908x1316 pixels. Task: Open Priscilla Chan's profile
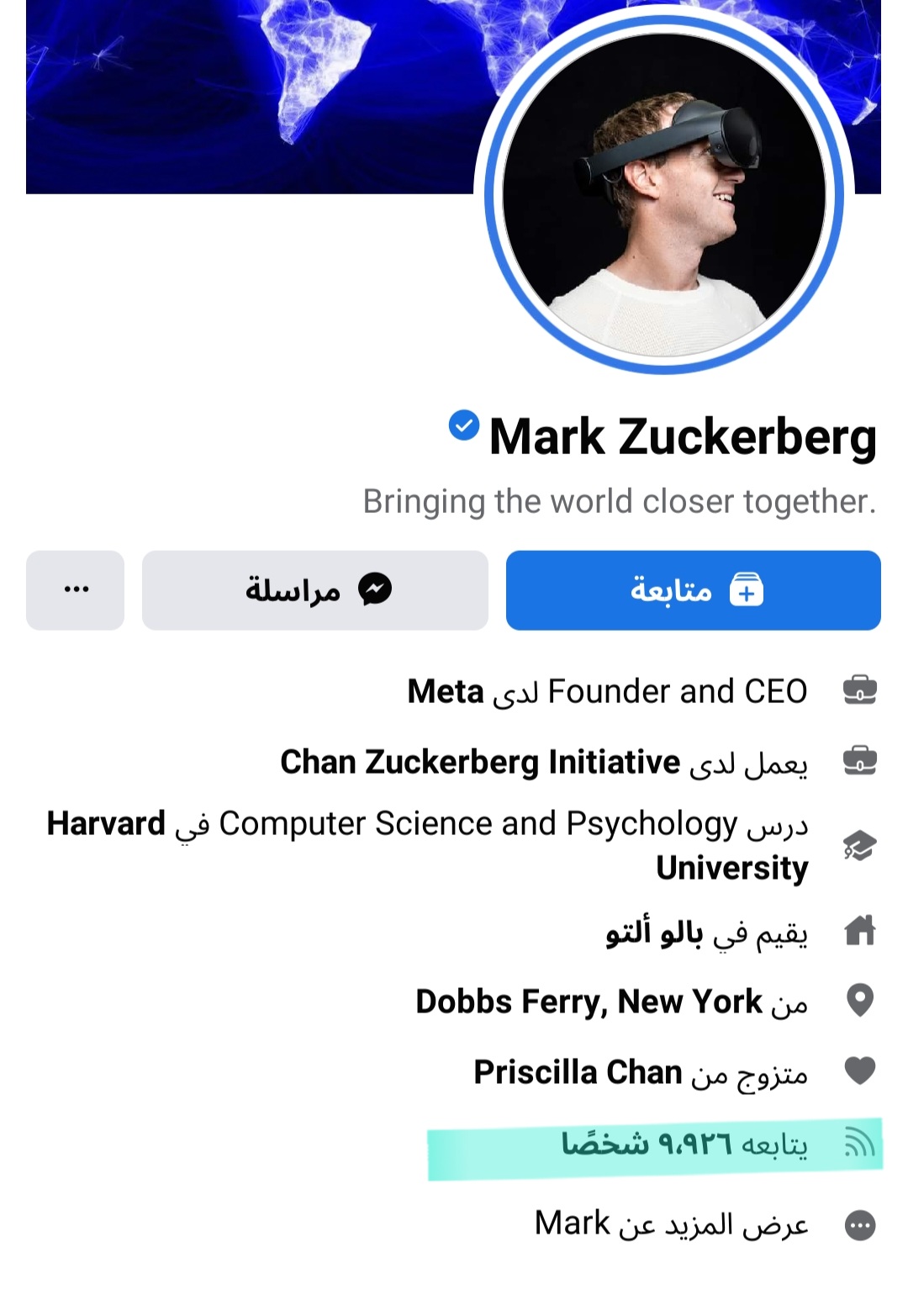578,1073
